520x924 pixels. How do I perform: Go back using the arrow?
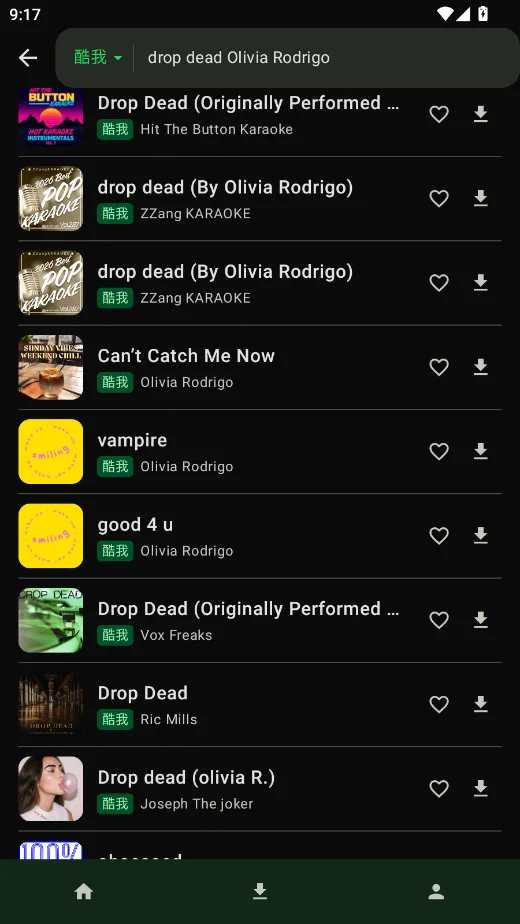(x=28, y=58)
